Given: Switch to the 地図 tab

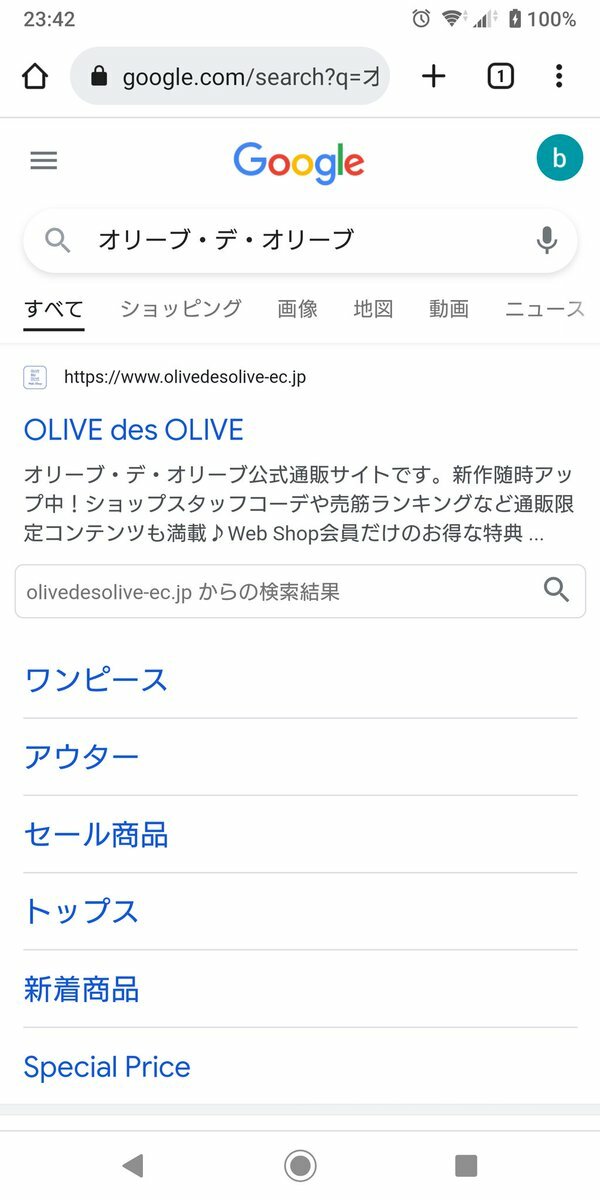Looking at the screenshot, I should pos(373,309).
